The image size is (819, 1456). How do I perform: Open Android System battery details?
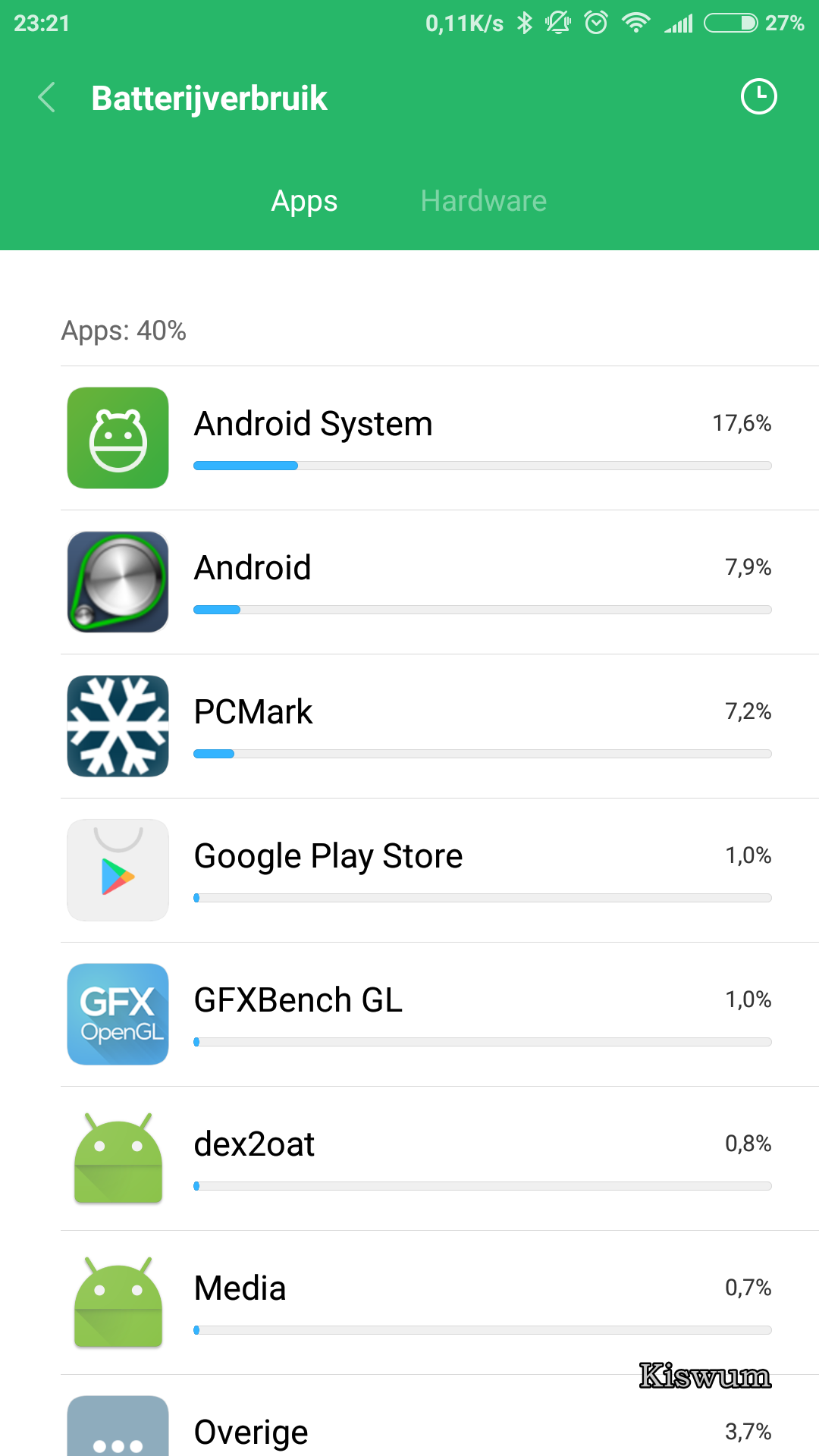440,438
